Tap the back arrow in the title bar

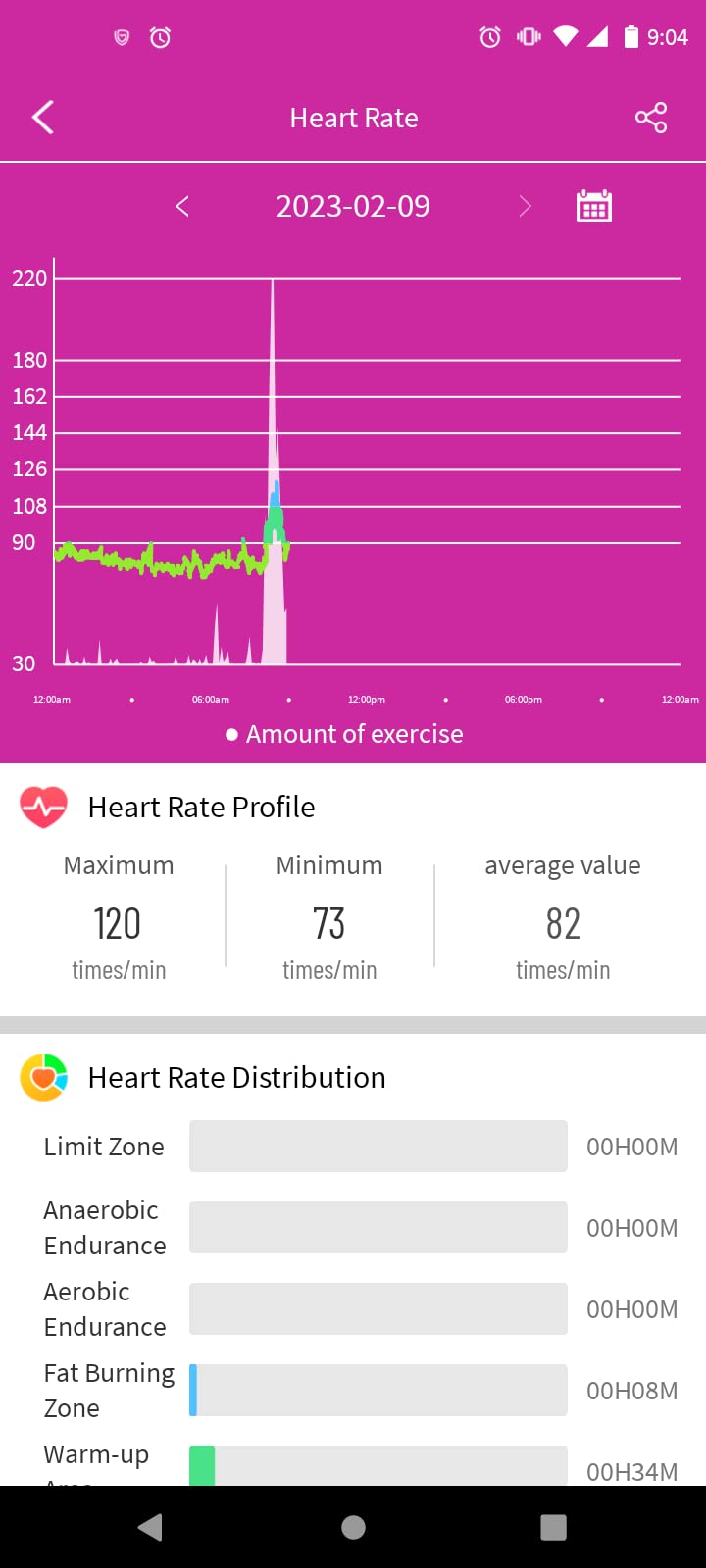(x=41, y=117)
